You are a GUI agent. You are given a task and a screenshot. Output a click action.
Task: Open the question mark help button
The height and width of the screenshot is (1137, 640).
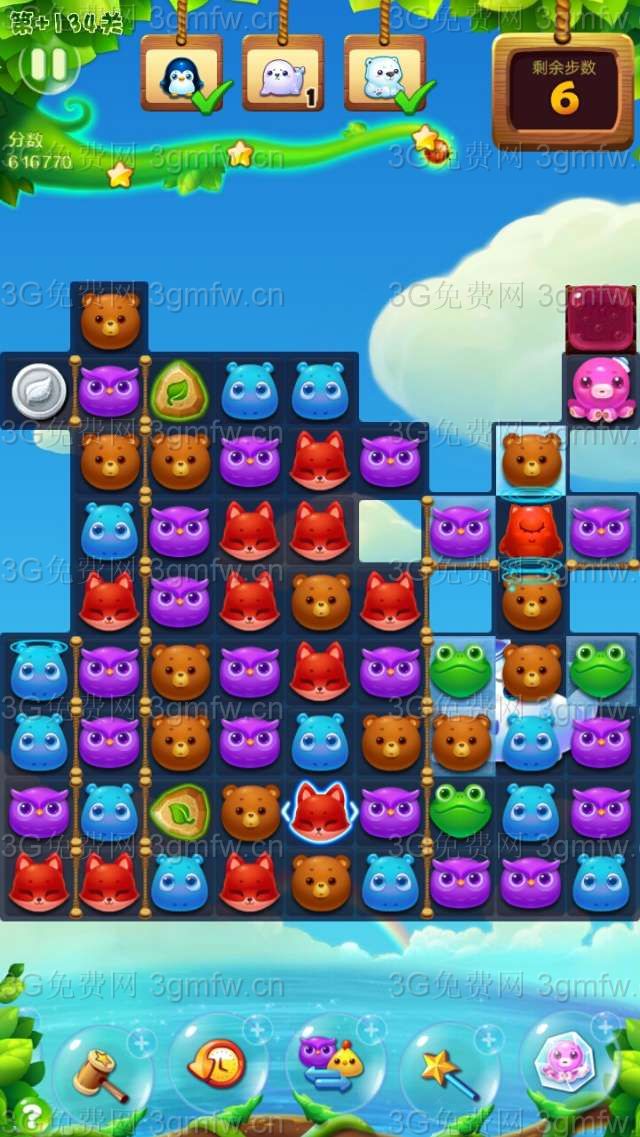(33, 1113)
